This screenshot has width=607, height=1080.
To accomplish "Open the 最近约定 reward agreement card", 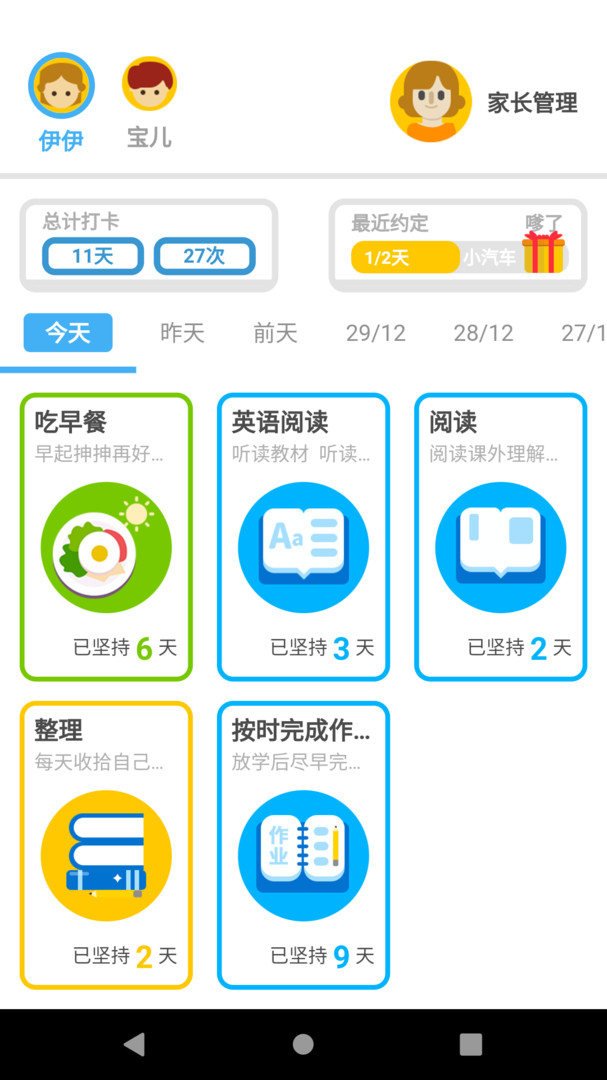I will point(458,245).
